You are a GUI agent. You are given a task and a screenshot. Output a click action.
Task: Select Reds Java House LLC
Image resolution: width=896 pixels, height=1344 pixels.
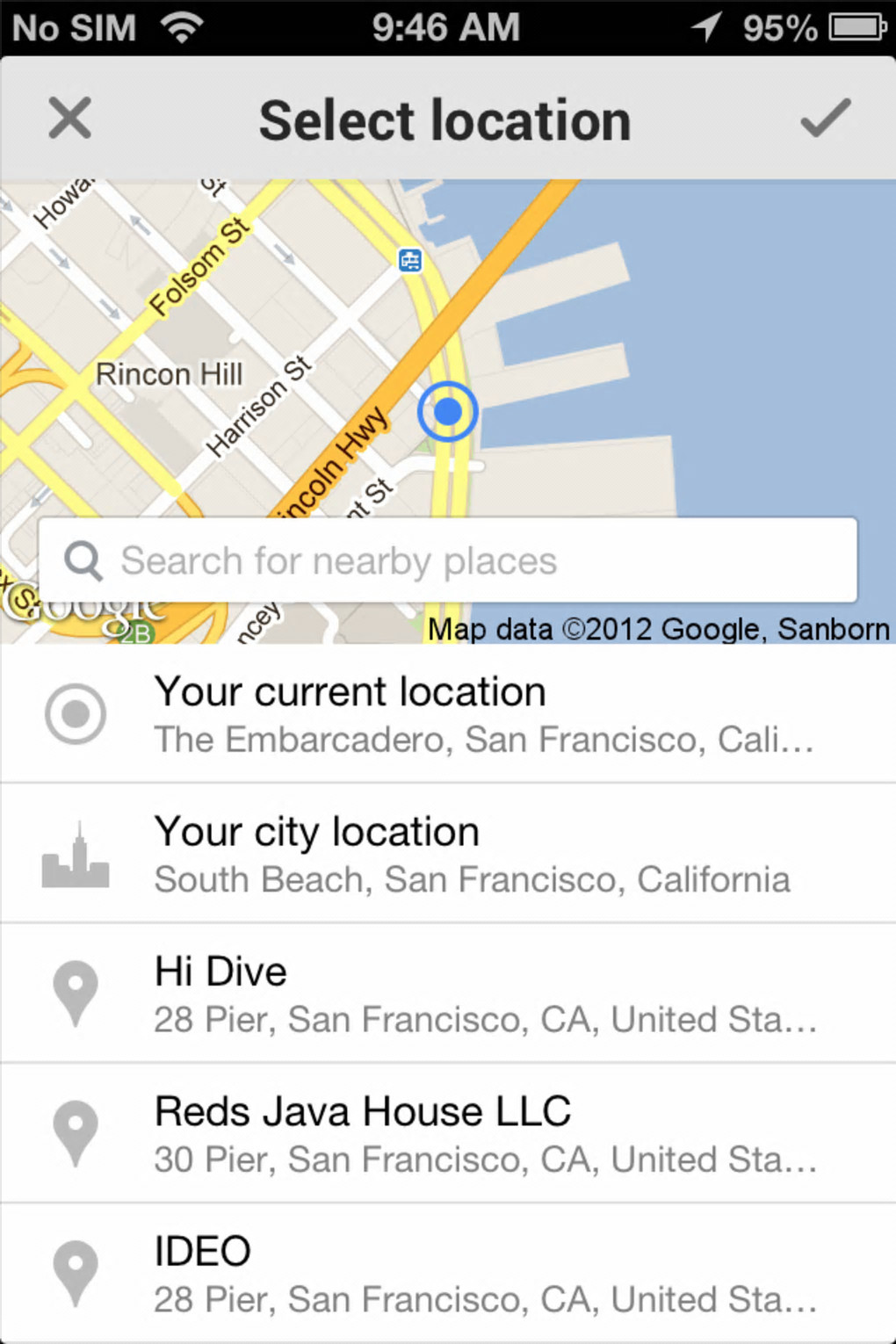point(448,1133)
